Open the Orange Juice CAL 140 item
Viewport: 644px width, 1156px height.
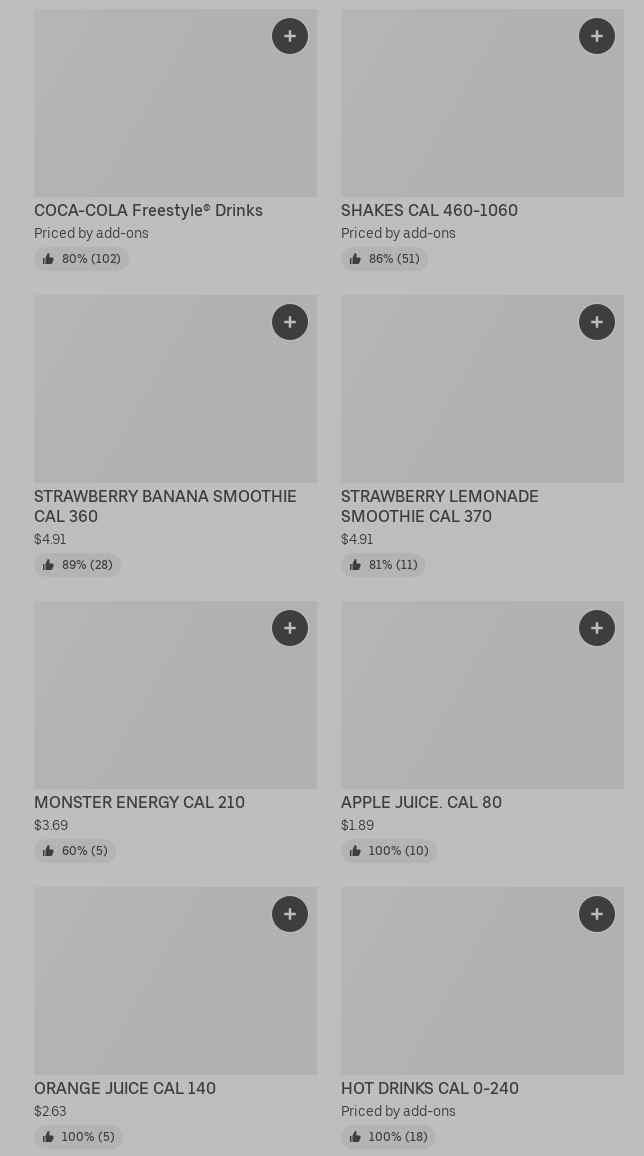click(125, 1088)
